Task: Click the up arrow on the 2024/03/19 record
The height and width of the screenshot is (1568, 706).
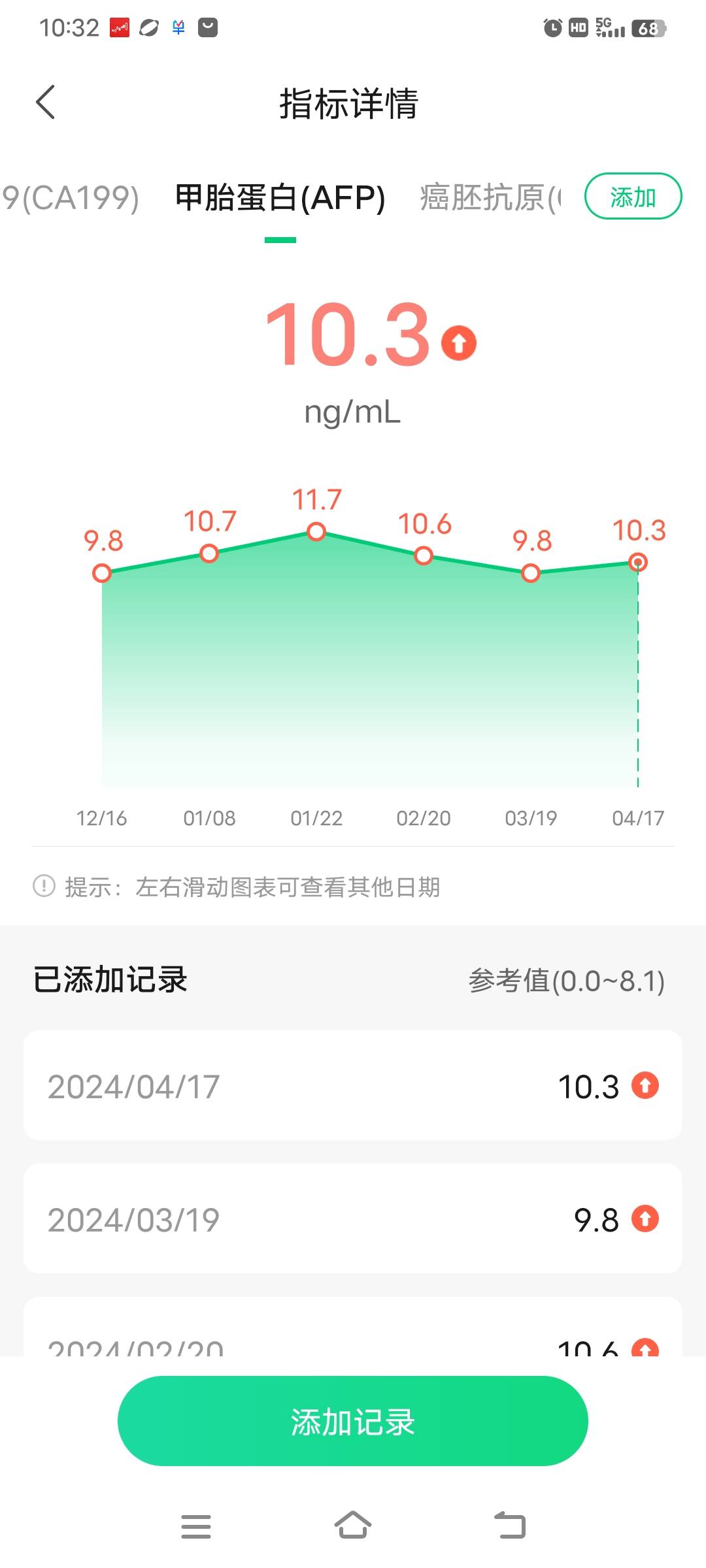Action: [645, 1220]
